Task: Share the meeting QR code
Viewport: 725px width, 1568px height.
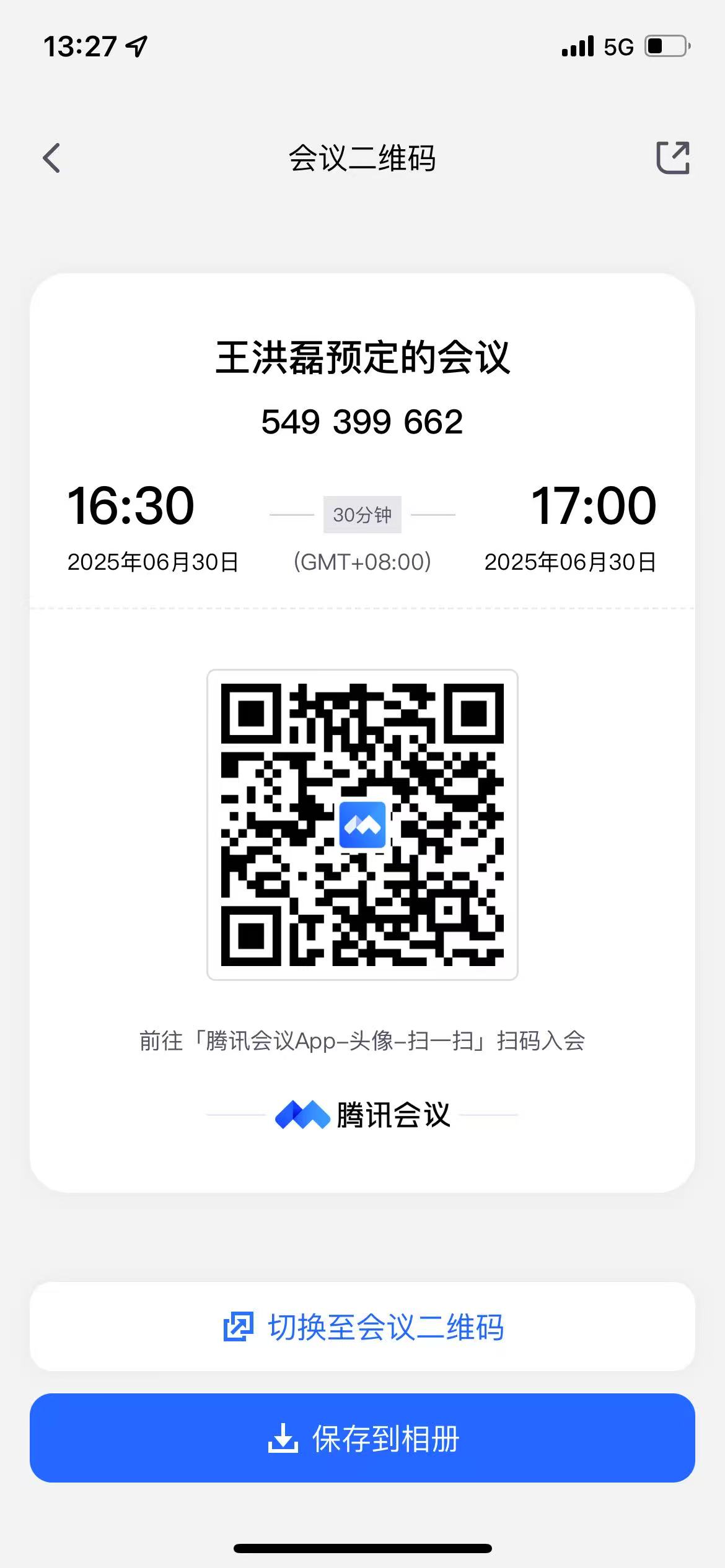Action: point(673,158)
